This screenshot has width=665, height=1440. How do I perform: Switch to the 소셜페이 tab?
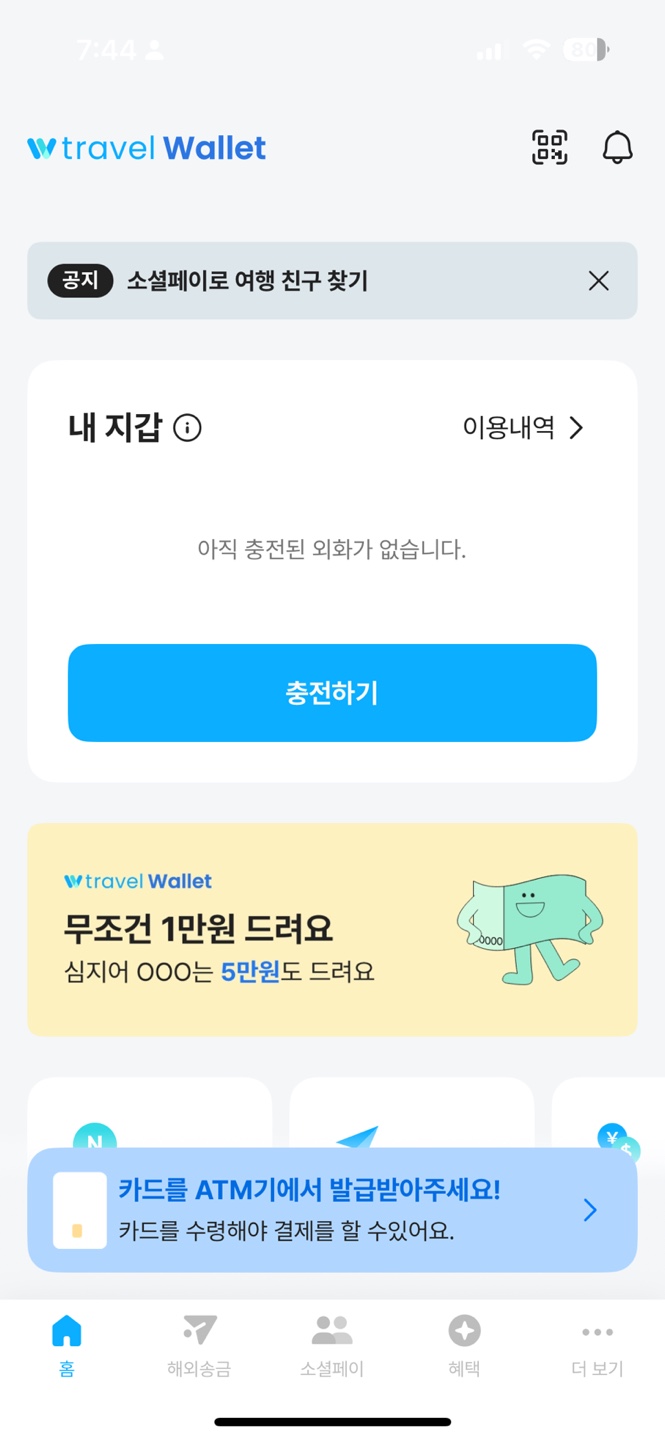click(332, 1345)
